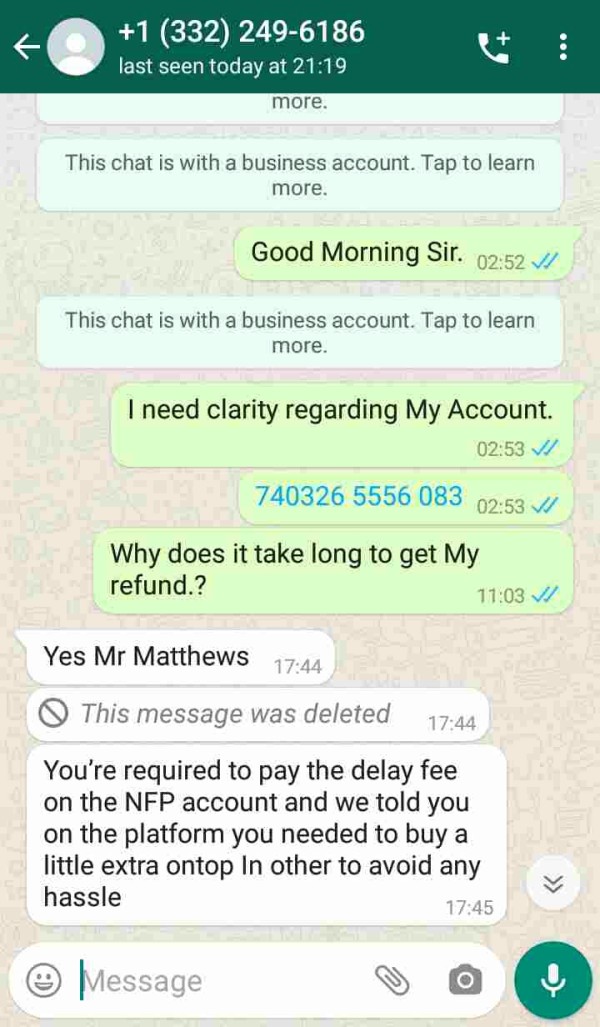Open the emoji picker
600x1027 pixels.
coord(44,980)
